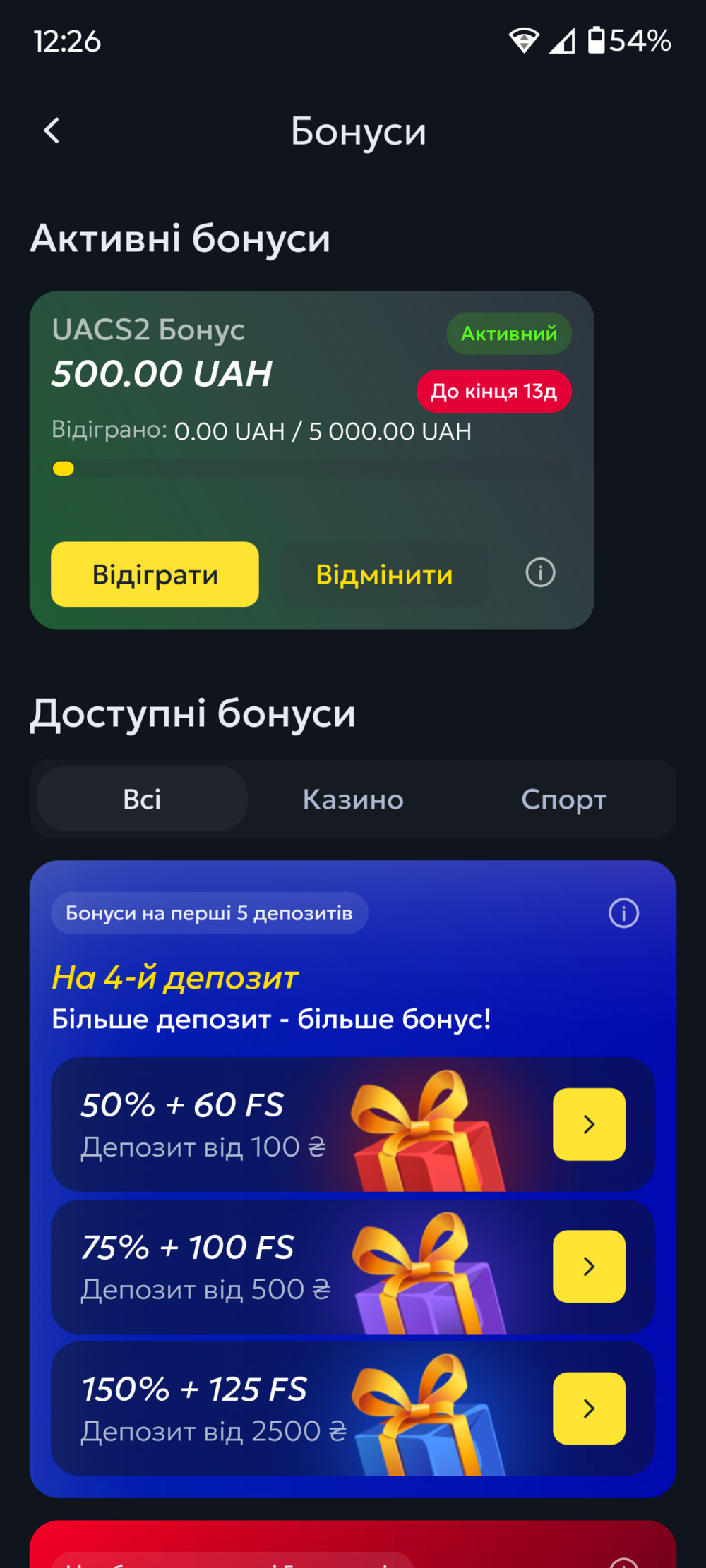Open the 75% + 100 FS offer arrow

coord(589,1267)
